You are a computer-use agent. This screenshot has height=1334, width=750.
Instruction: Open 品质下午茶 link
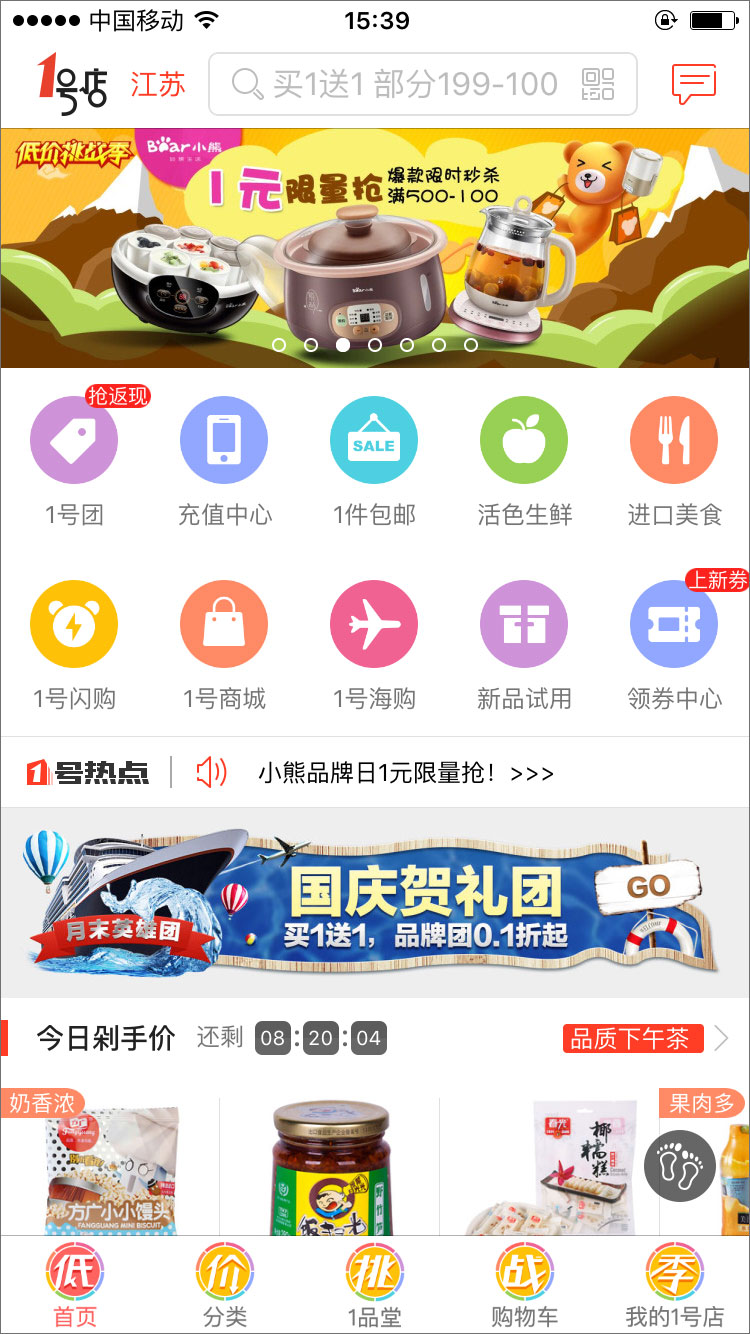coord(634,1038)
